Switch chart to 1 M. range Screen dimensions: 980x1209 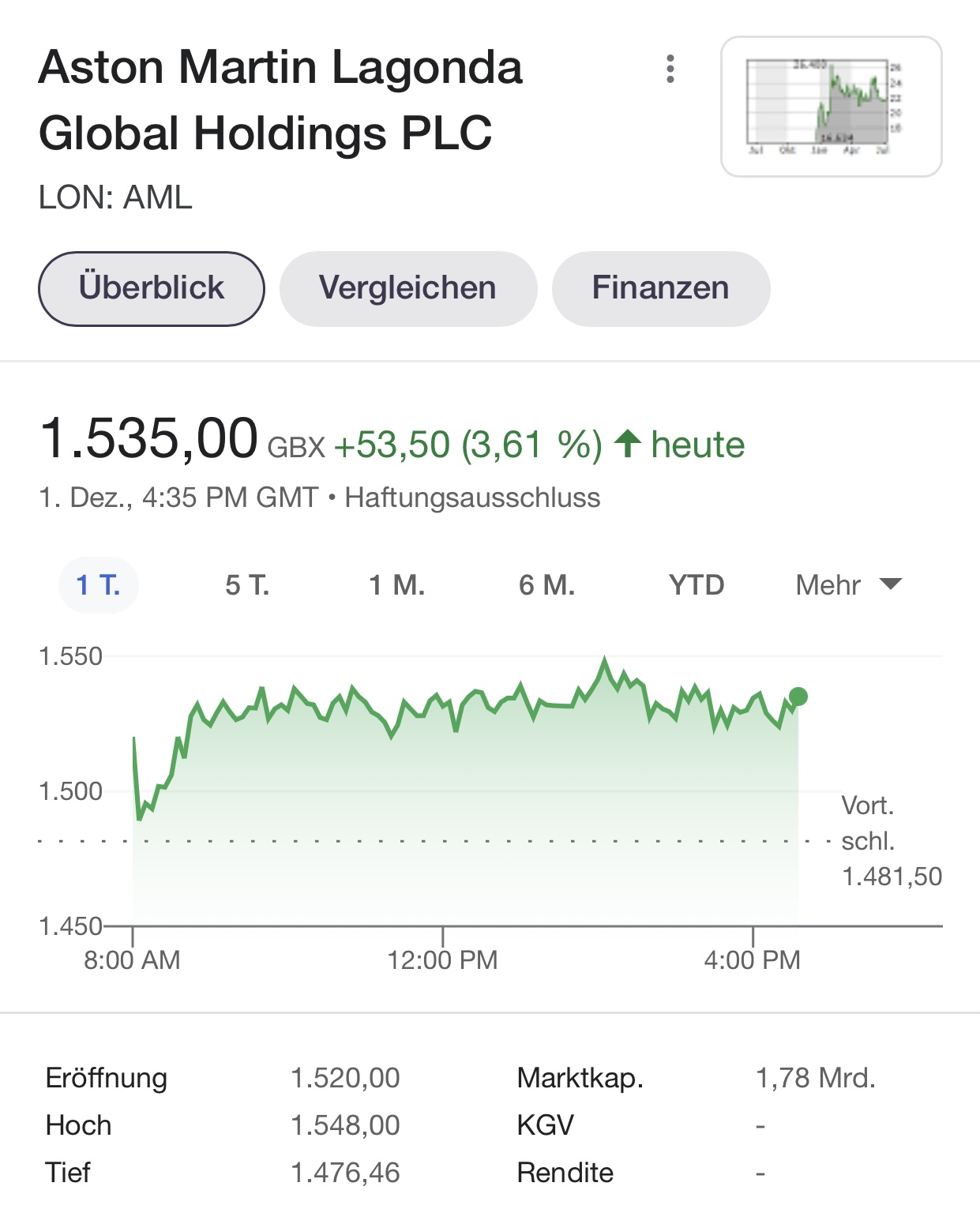[396, 585]
